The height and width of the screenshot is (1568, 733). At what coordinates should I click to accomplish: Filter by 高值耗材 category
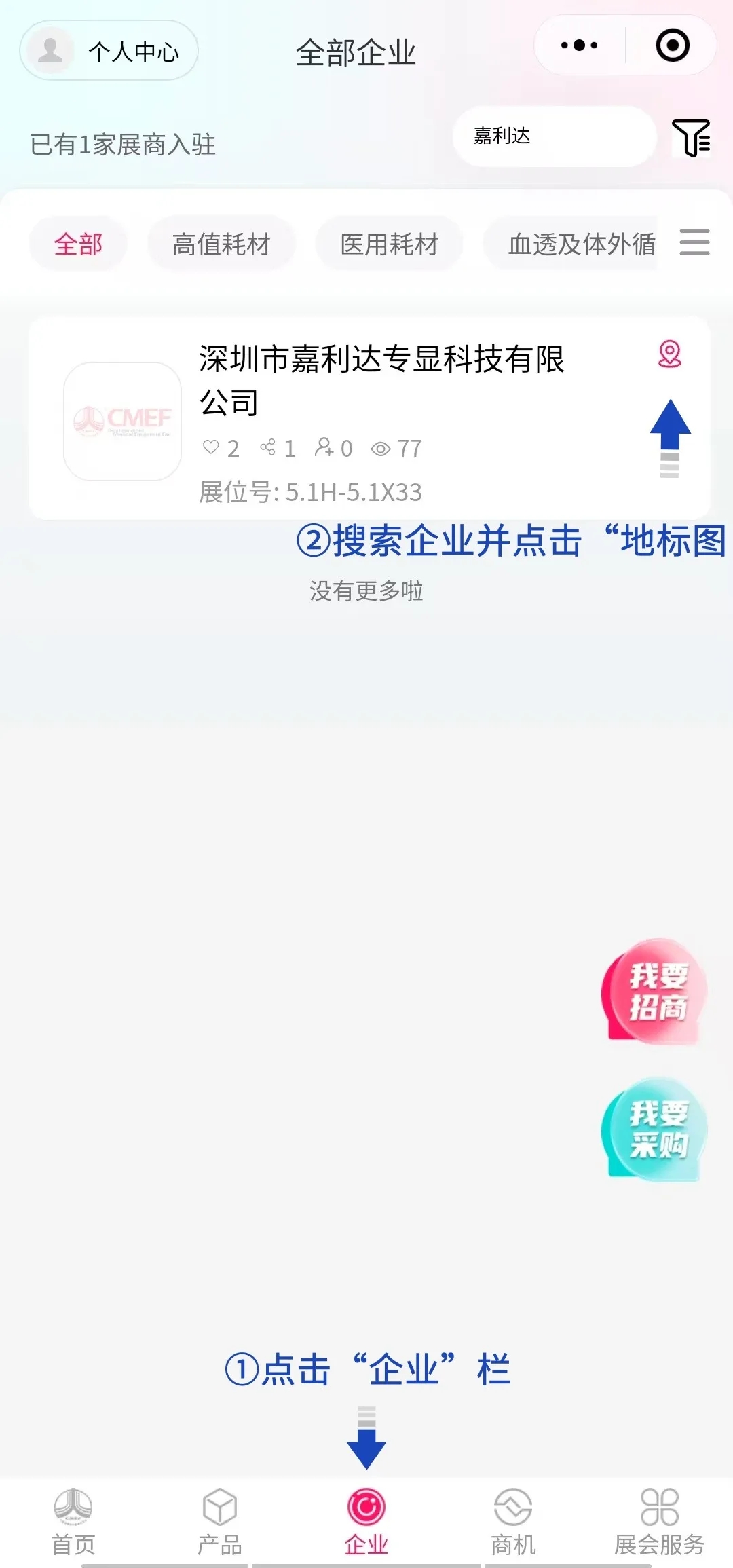tap(221, 244)
